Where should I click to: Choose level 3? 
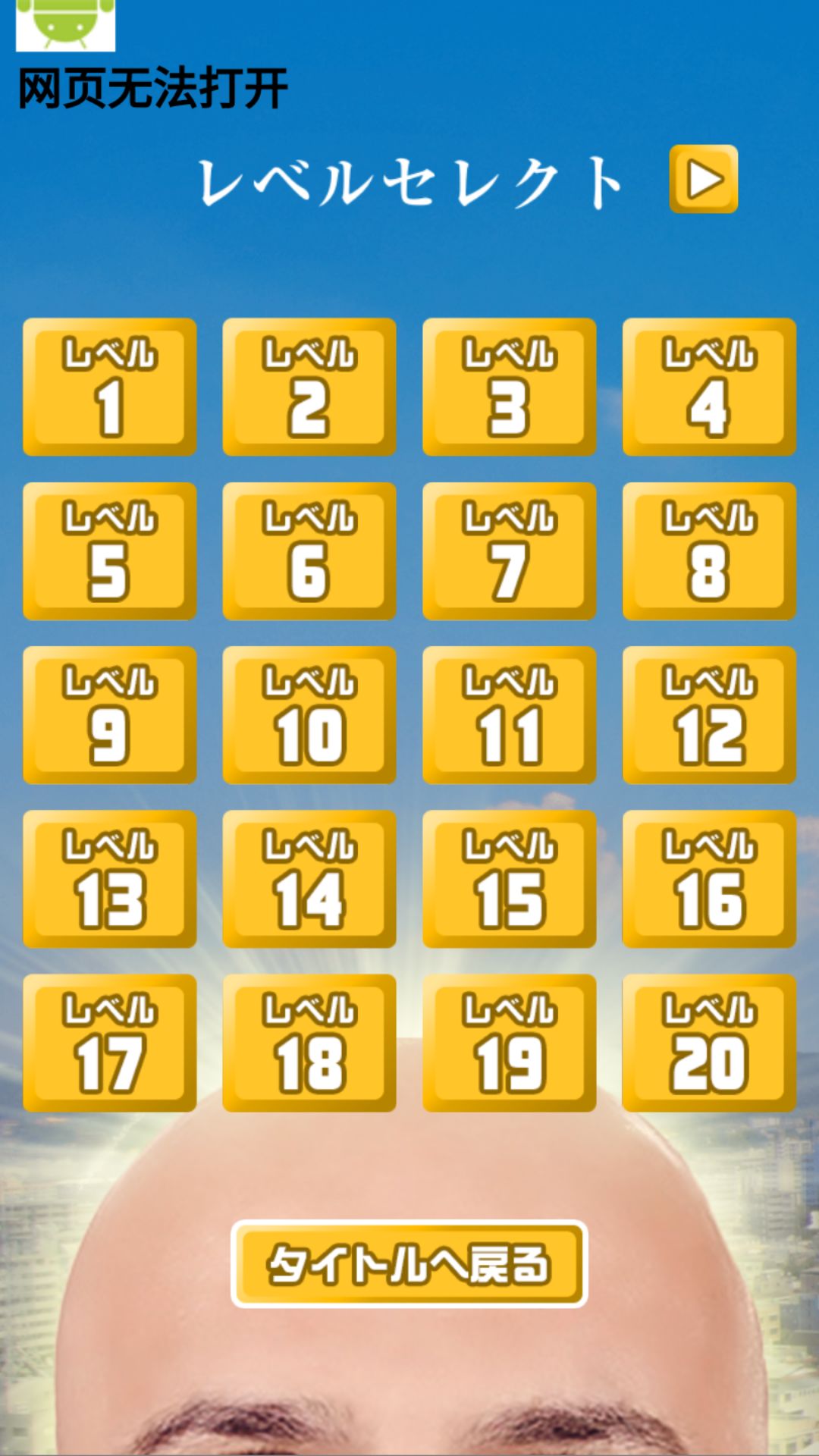(x=509, y=387)
